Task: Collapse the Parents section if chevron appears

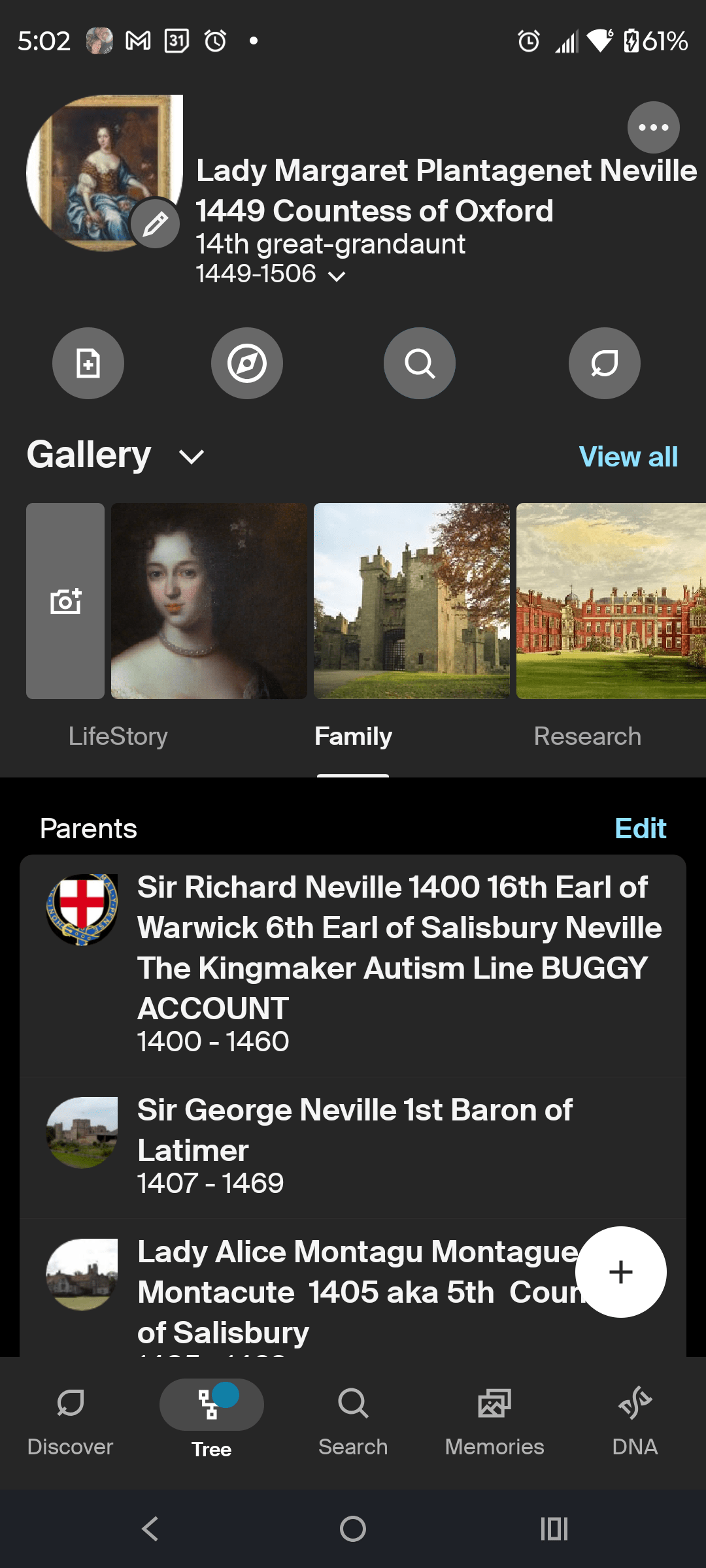Action: click(x=88, y=828)
